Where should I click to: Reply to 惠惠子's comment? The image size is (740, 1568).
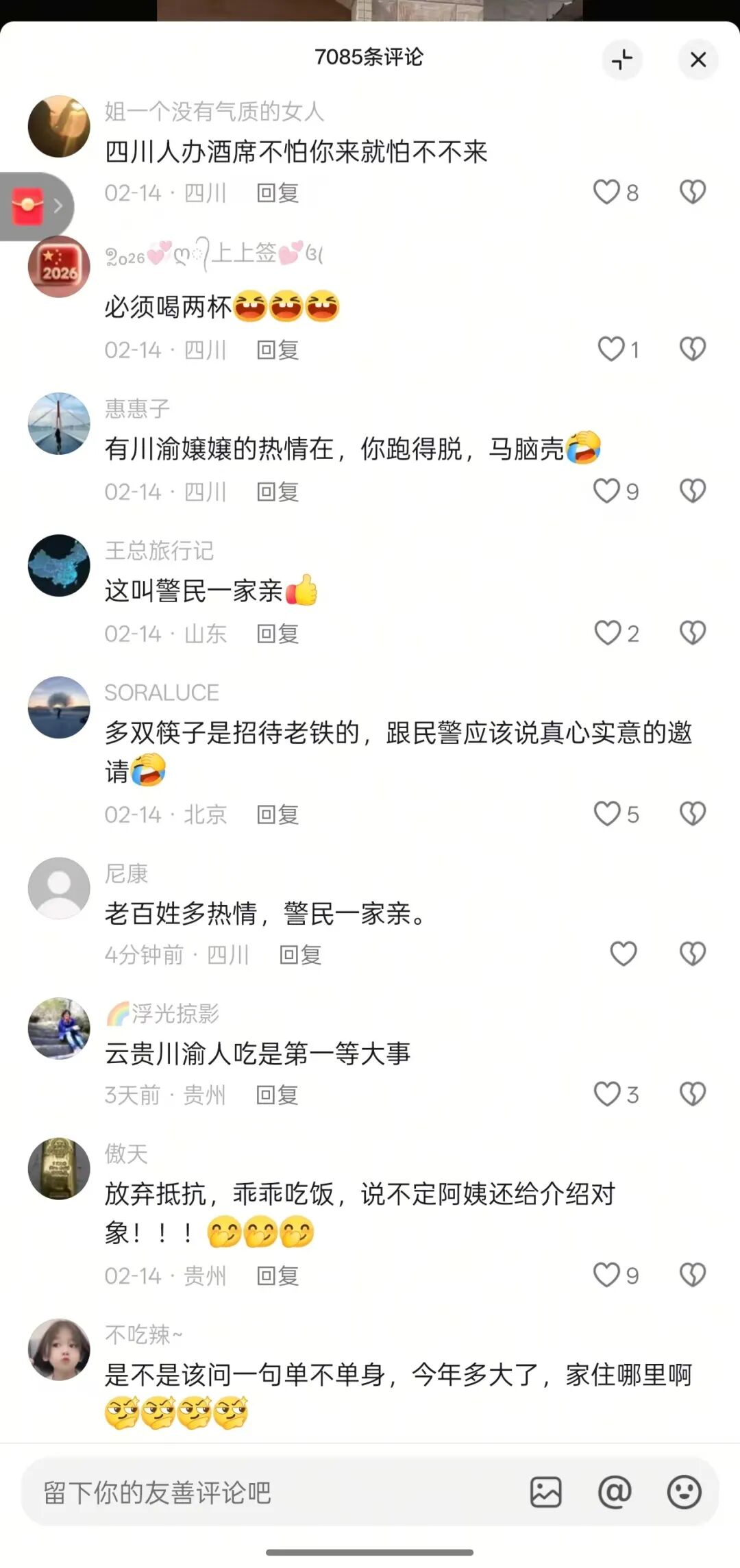coord(277,492)
